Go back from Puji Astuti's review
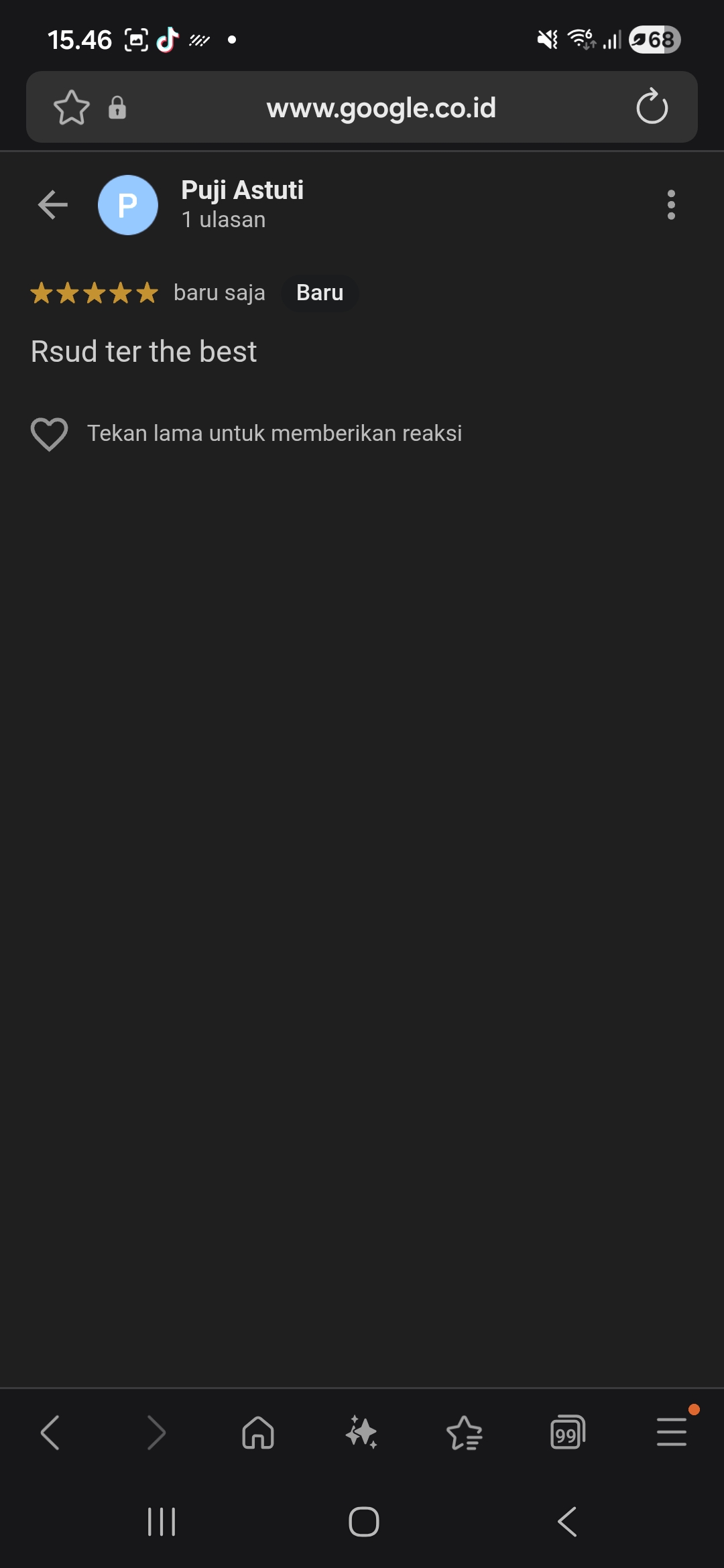This screenshot has height=1568, width=724. tap(53, 205)
